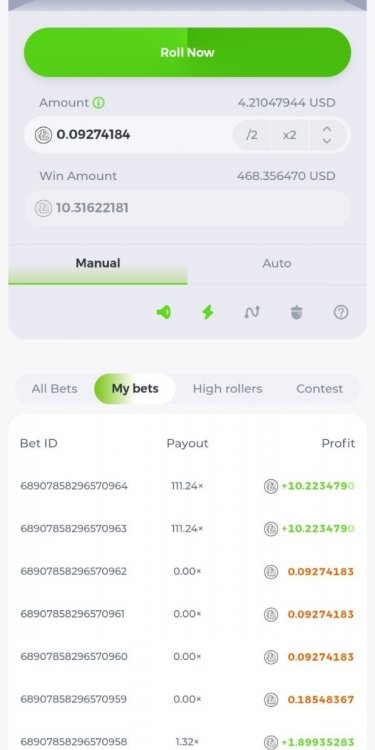Toggle the lightning fast mode icon
Screen dimensions: 375x750
coord(208,312)
